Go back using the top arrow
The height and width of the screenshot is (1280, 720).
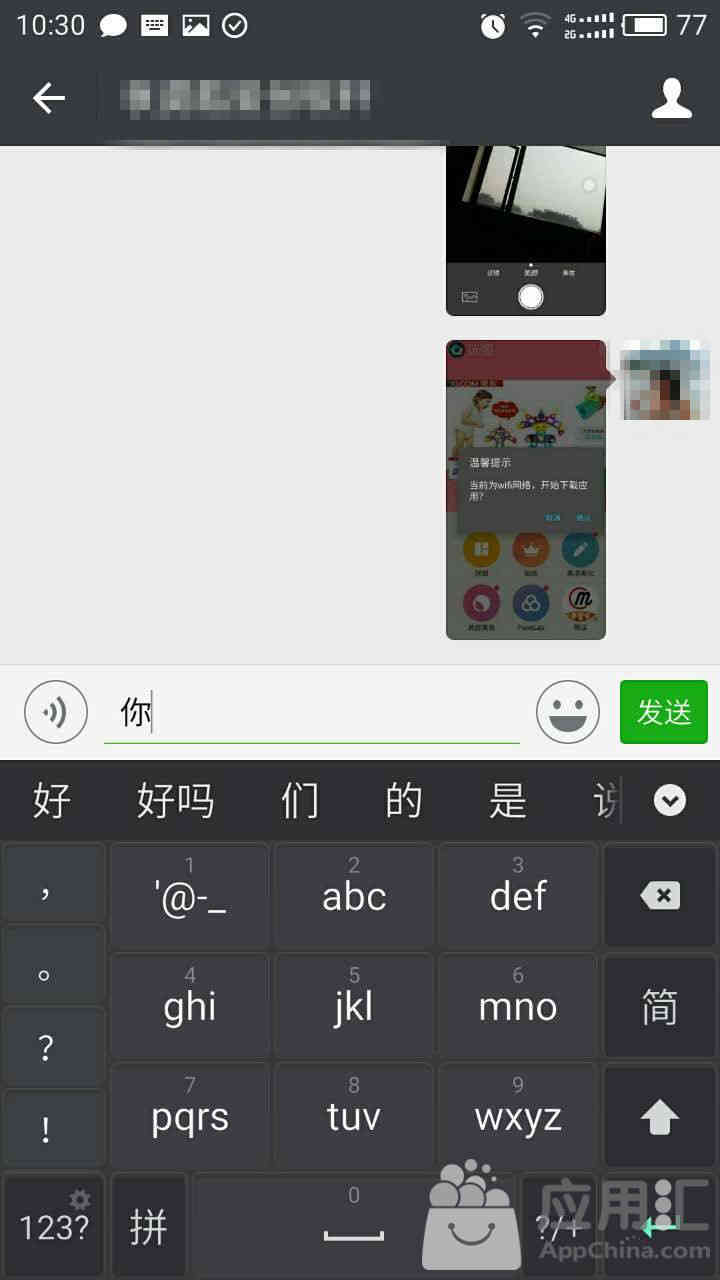(48, 97)
